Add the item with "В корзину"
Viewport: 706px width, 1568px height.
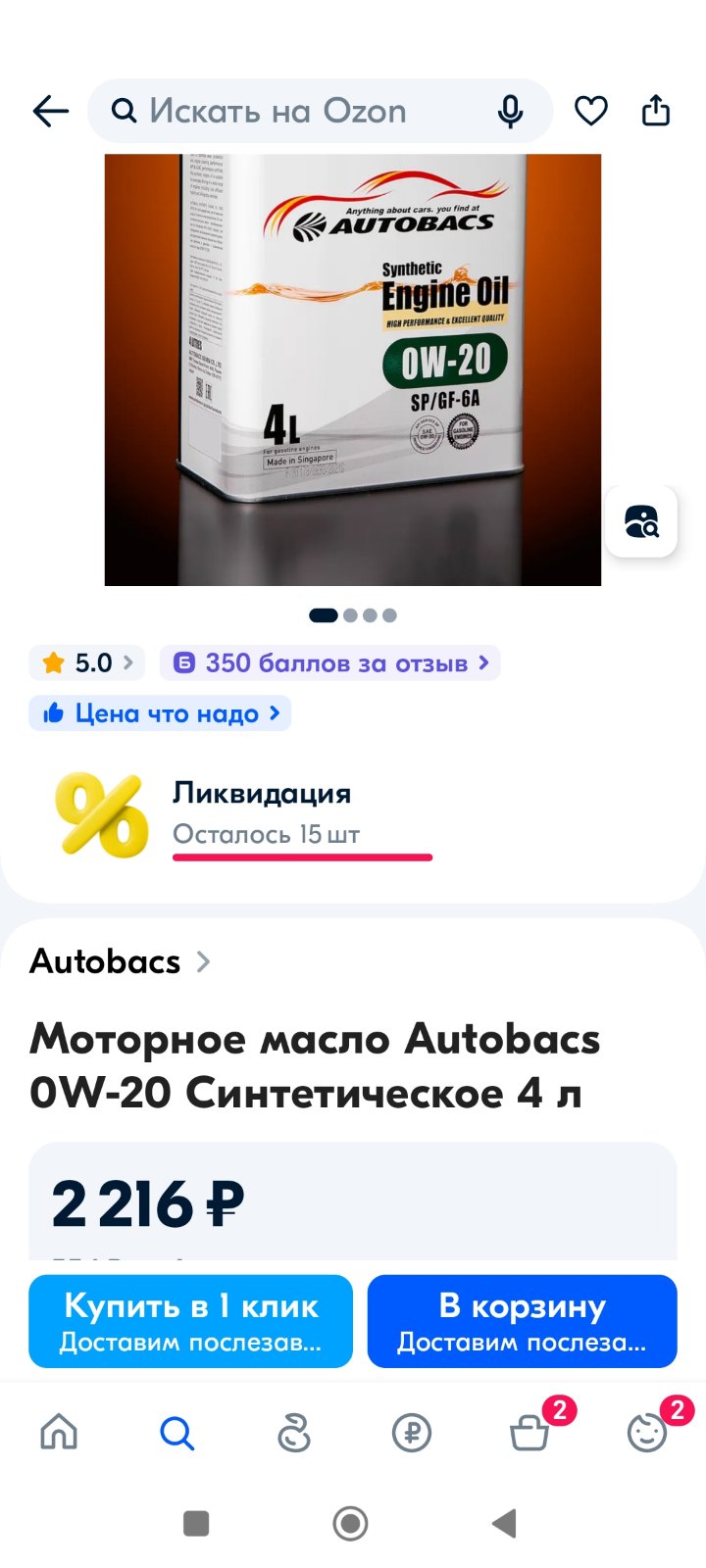(x=522, y=1321)
